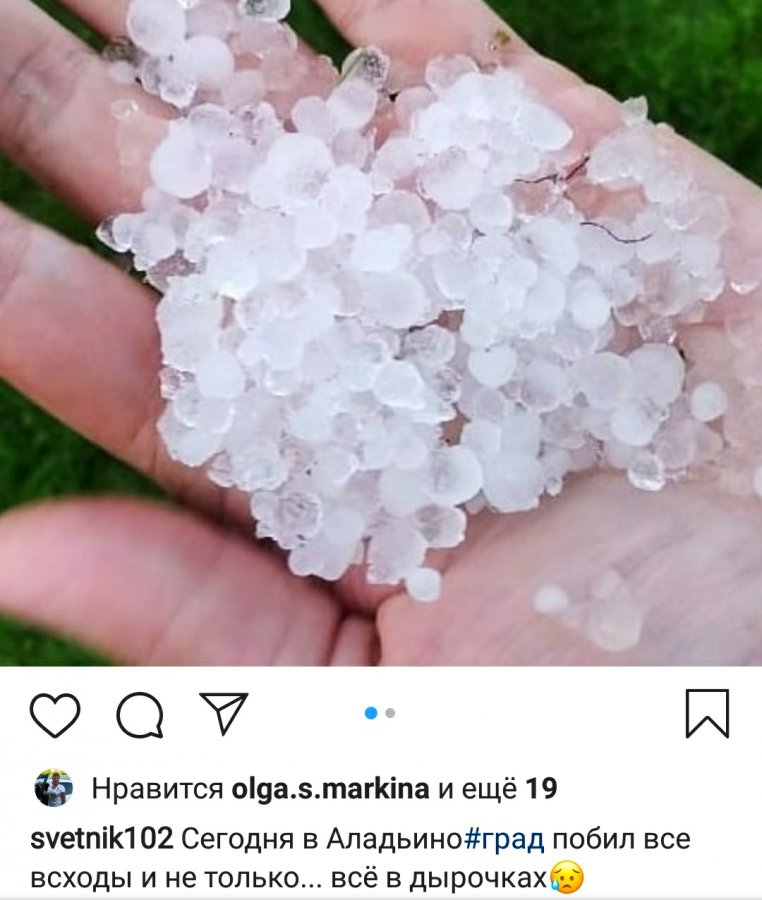Image resolution: width=762 pixels, height=900 pixels.
Task: Save the post with the bookmark icon
Action: coord(707,714)
